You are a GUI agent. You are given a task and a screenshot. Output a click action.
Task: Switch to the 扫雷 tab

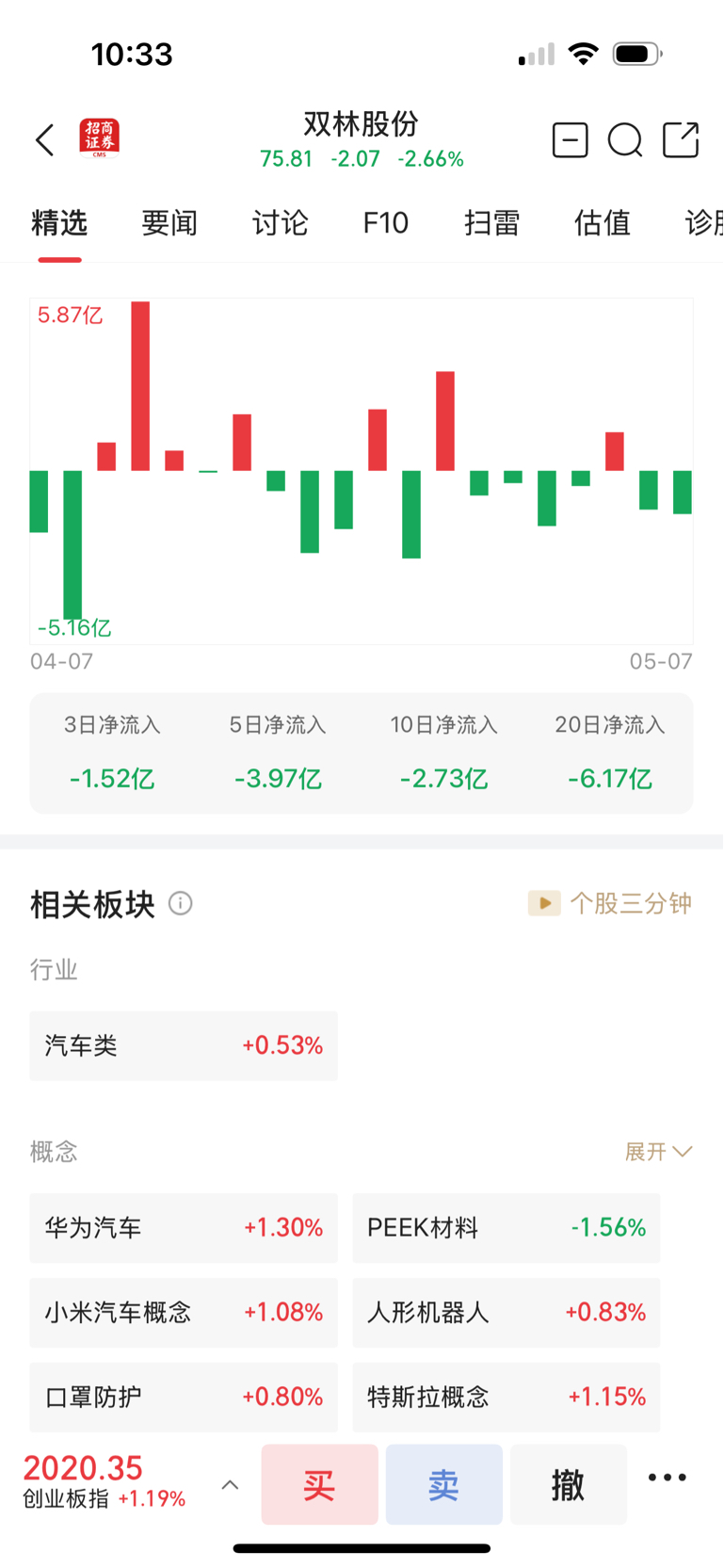coord(492,223)
